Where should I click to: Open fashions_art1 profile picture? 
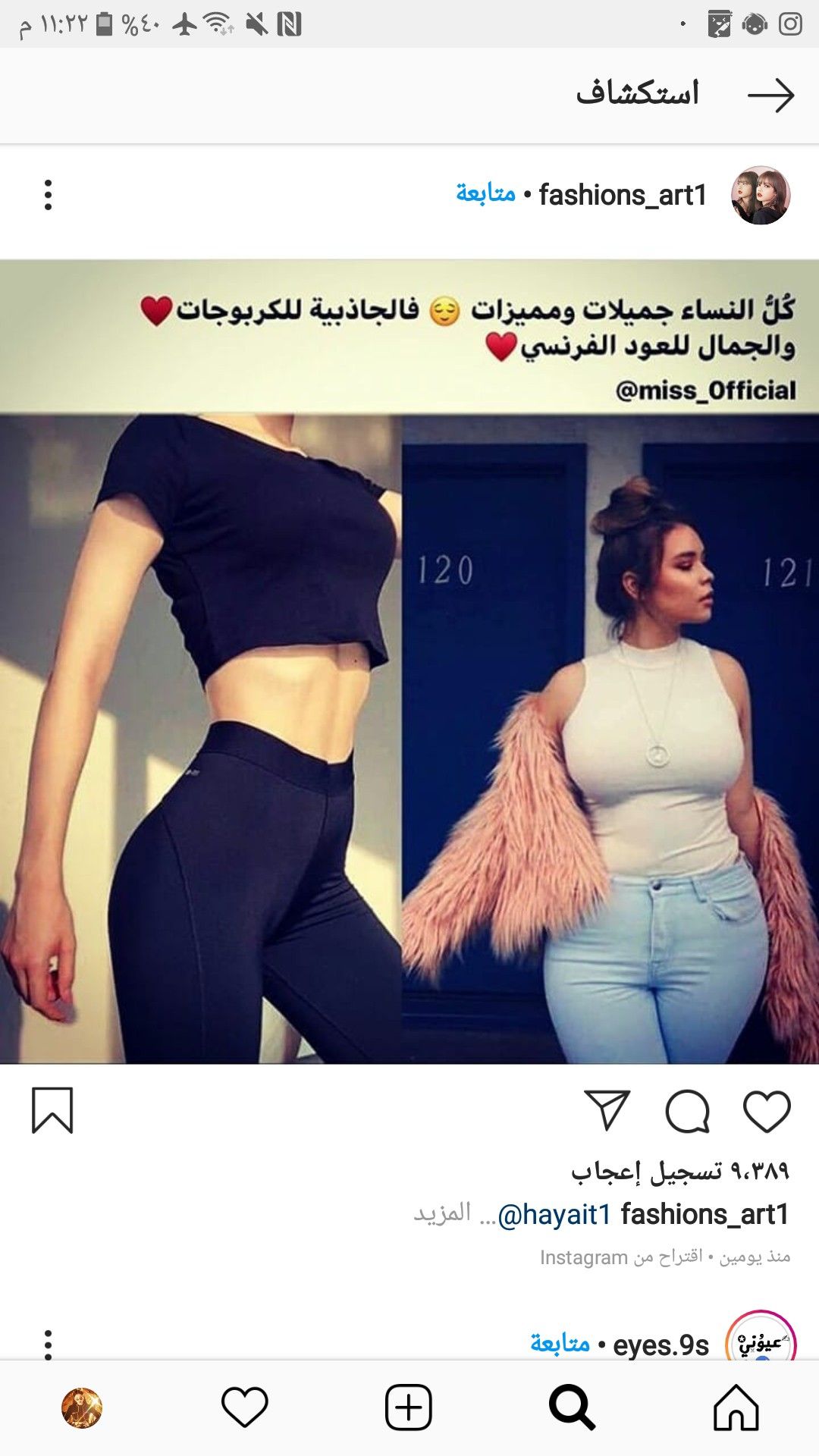pos(761,196)
